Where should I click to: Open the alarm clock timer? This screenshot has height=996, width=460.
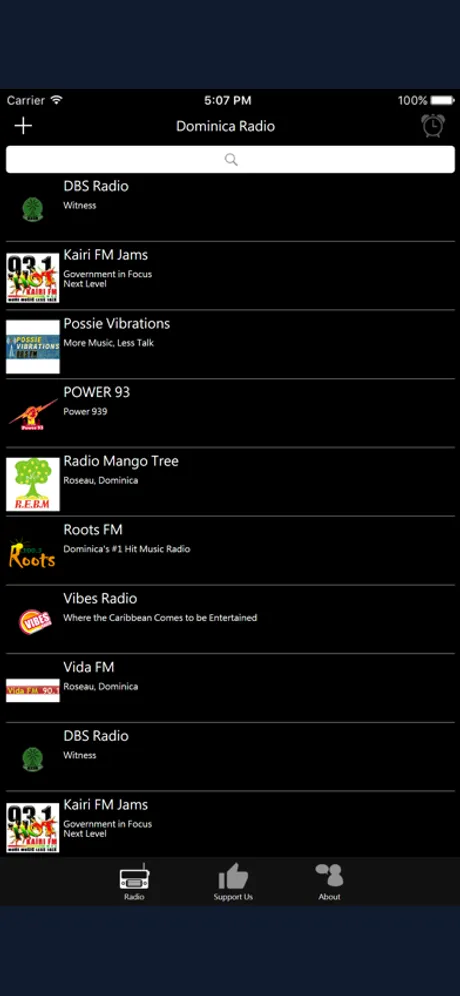click(433, 126)
